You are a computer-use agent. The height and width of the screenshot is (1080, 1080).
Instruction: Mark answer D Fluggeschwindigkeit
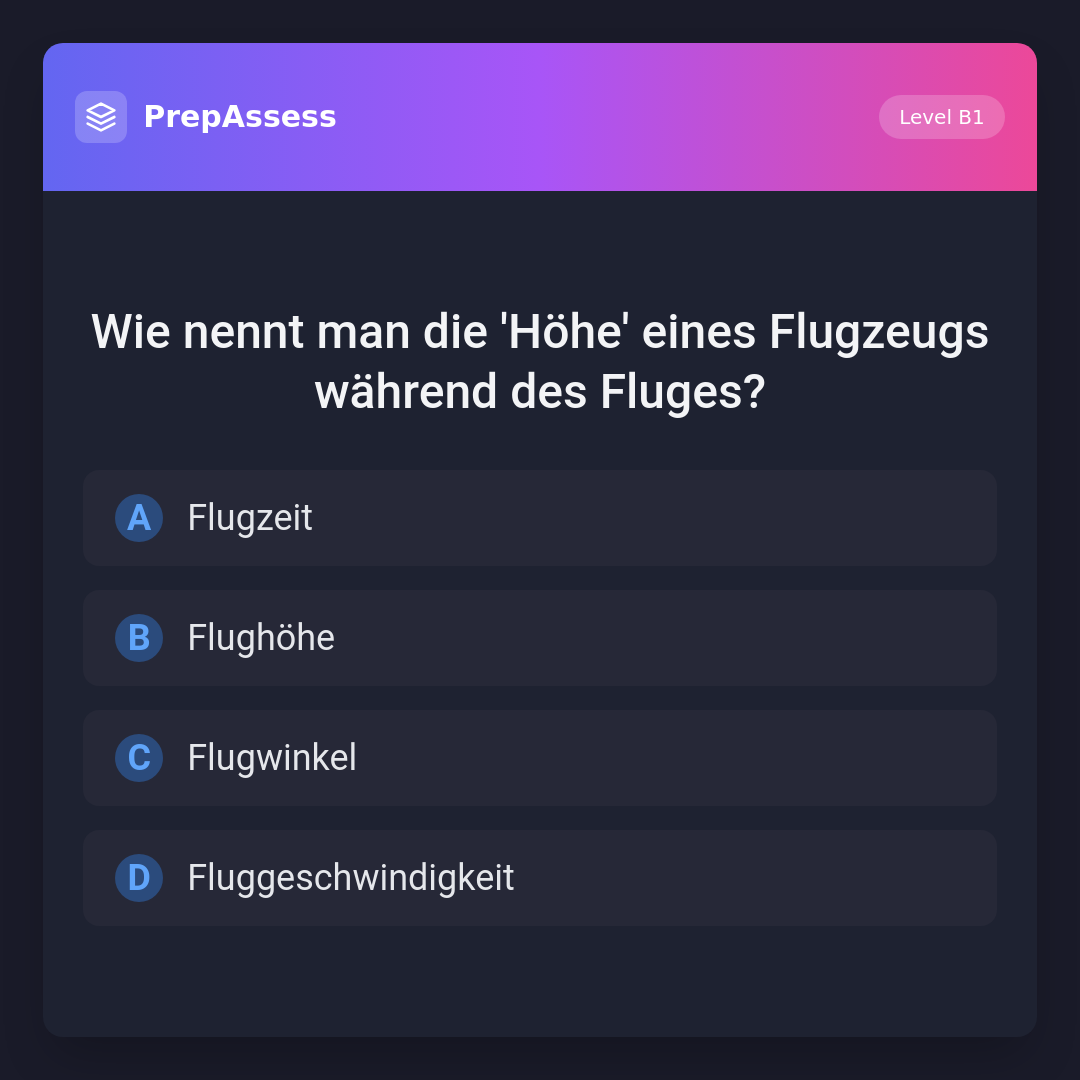click(540, 878)
